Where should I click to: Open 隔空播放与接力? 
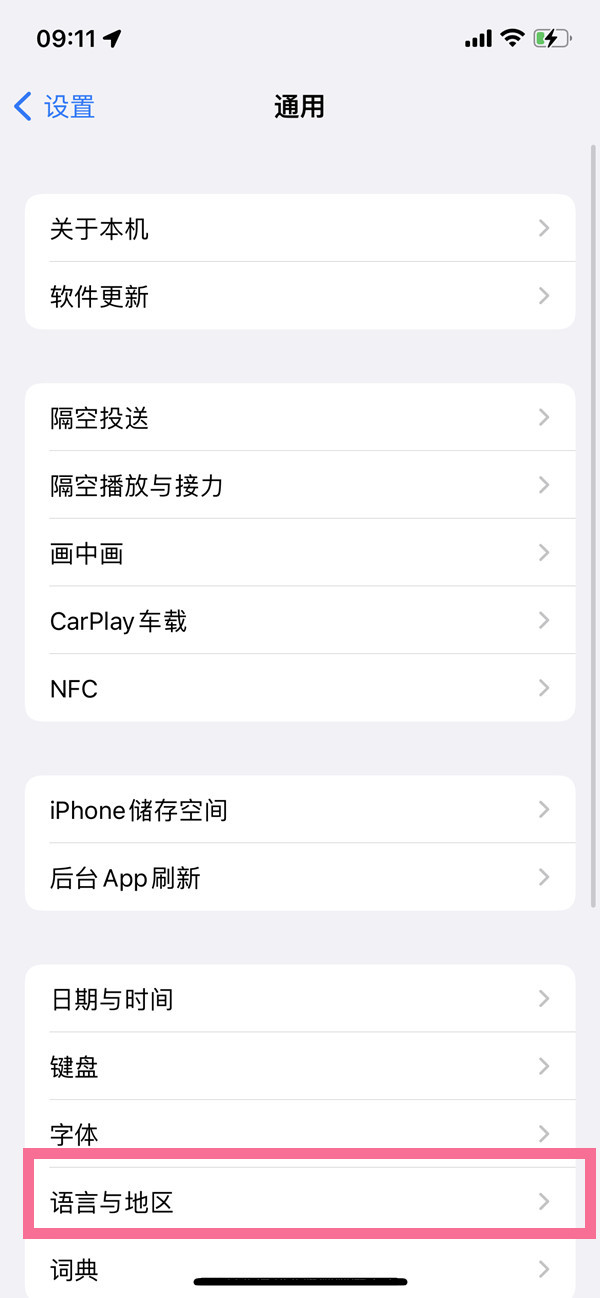point(300,485)
